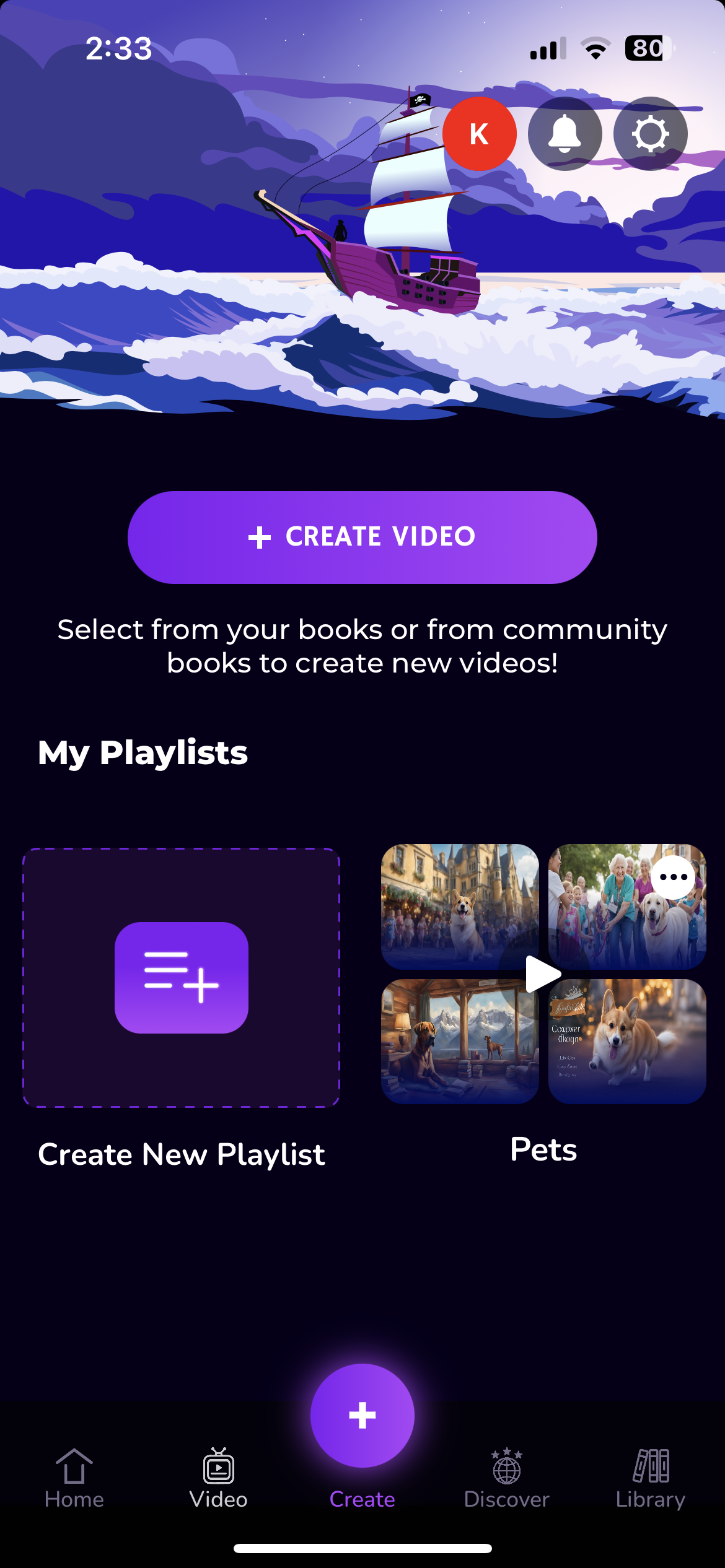Play the Pets playlist
Viewport: 725px width, 1568px height.
[x=542, y=974]
